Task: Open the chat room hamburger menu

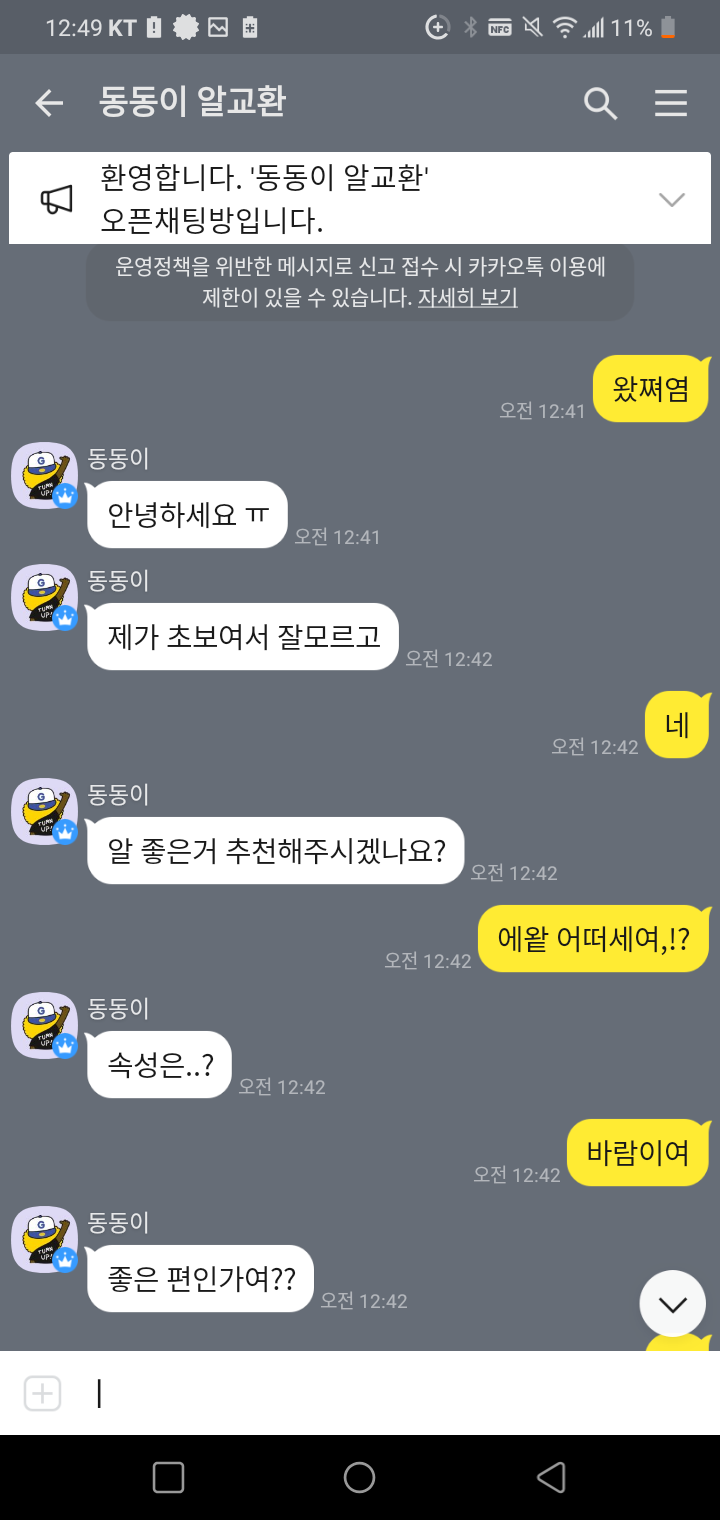Action: coord(671,103)
